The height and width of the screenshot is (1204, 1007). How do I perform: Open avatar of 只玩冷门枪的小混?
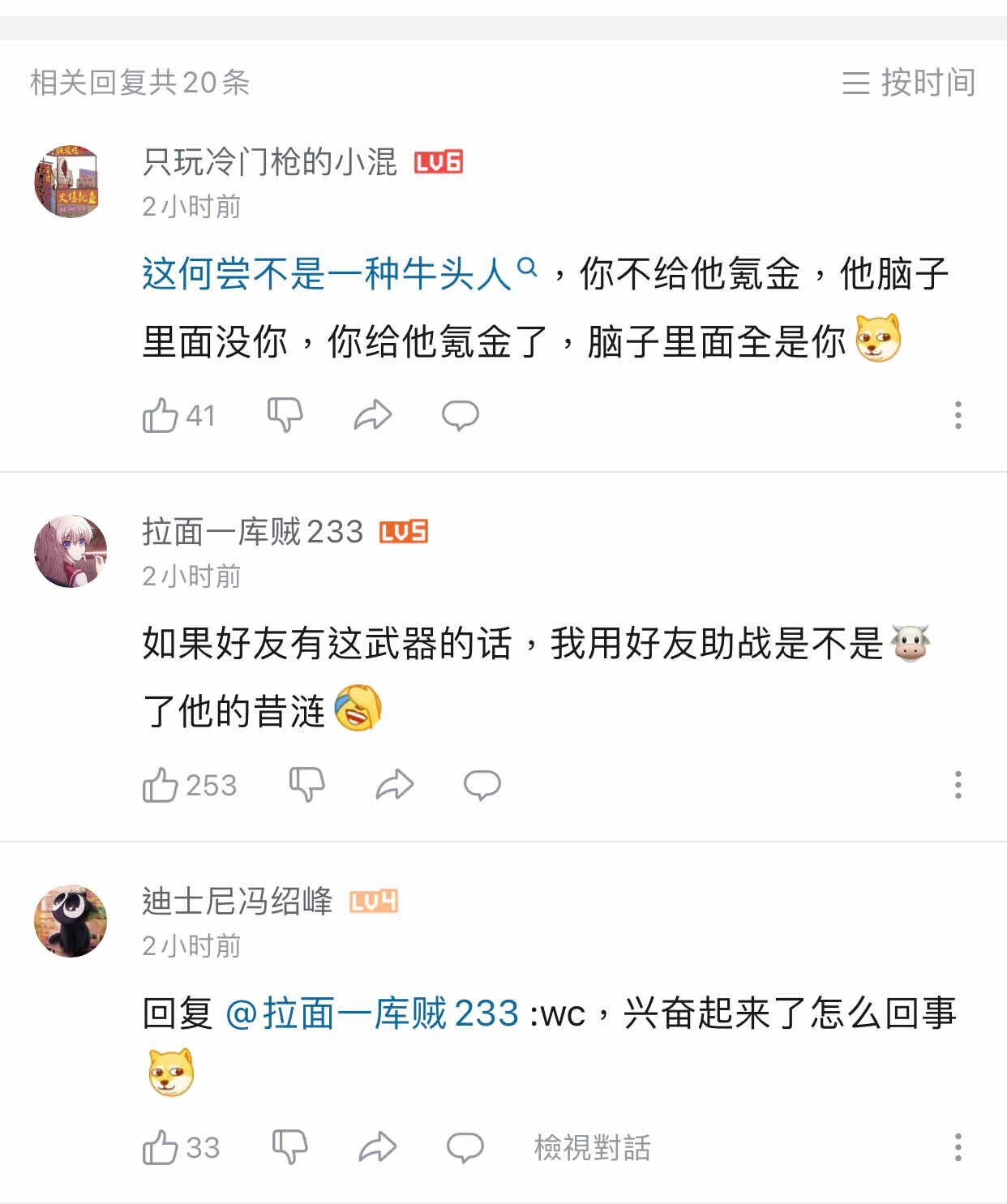tap(71, 182)
